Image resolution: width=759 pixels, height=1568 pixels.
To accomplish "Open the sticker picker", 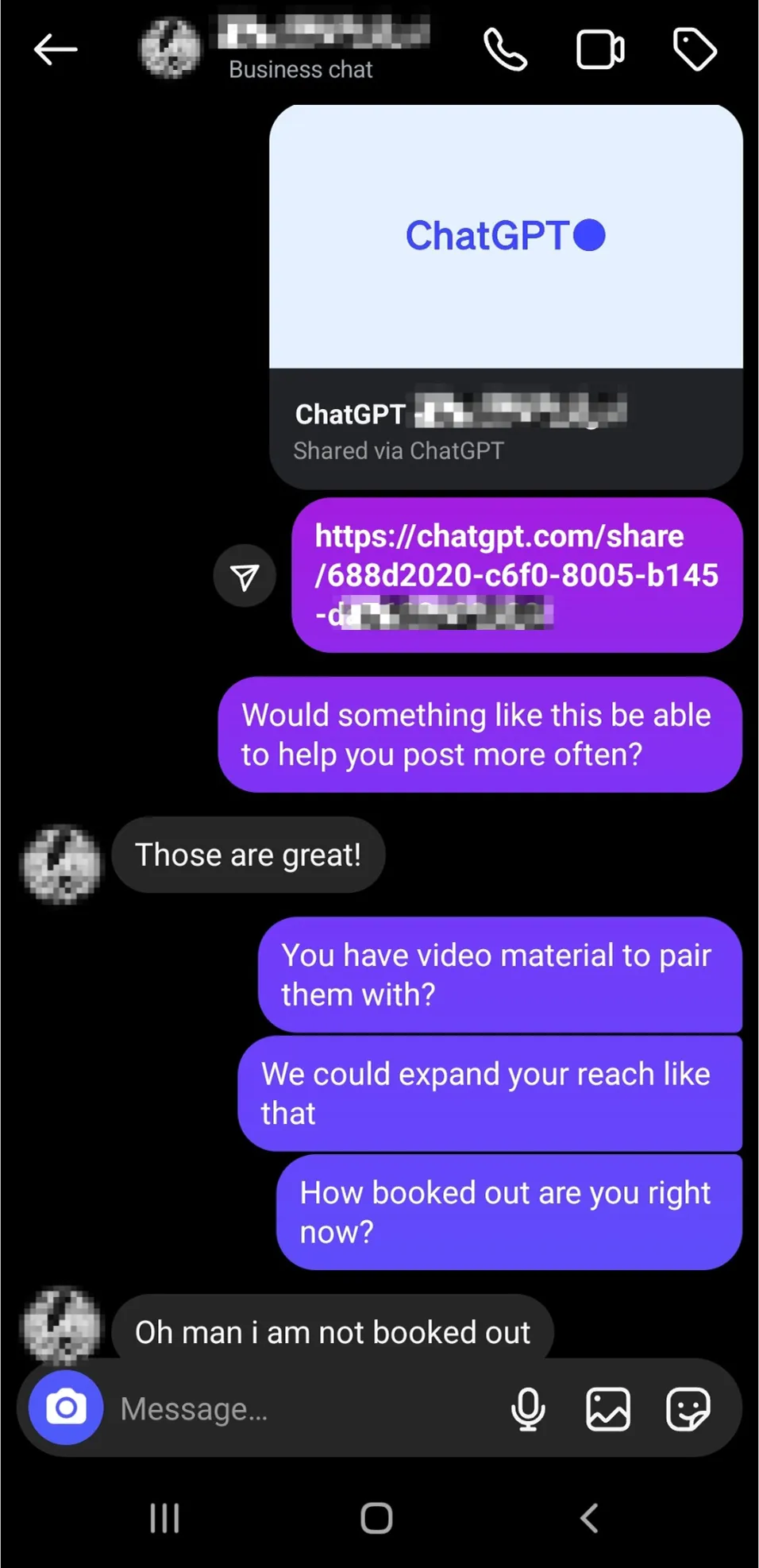I will [688, 1409].
